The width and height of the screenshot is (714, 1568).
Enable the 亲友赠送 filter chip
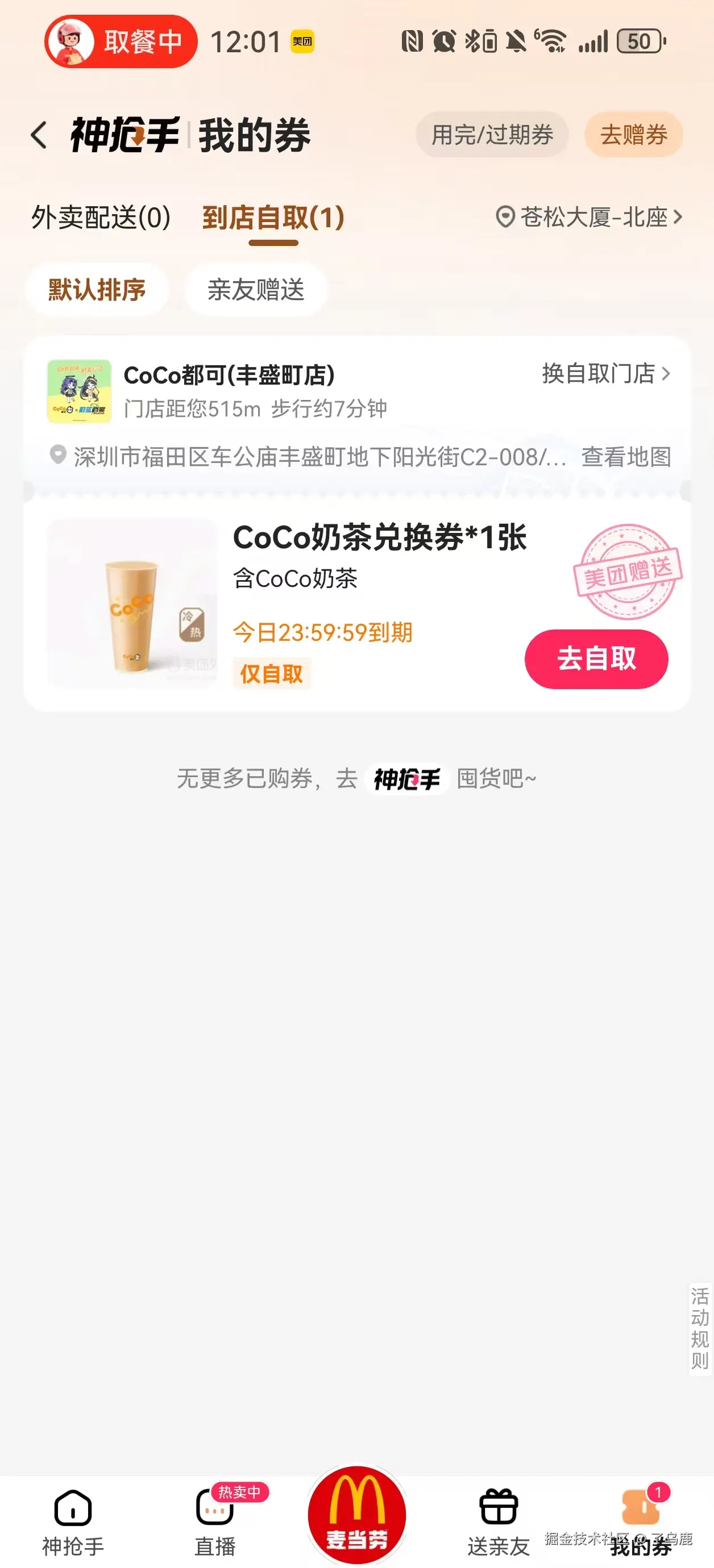click(256, 290)
